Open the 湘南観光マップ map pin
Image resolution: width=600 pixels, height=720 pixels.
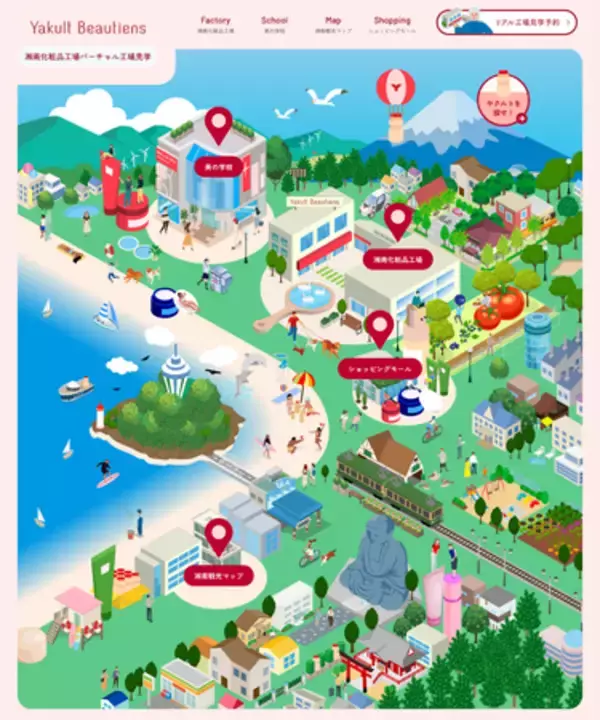(218, 576)
